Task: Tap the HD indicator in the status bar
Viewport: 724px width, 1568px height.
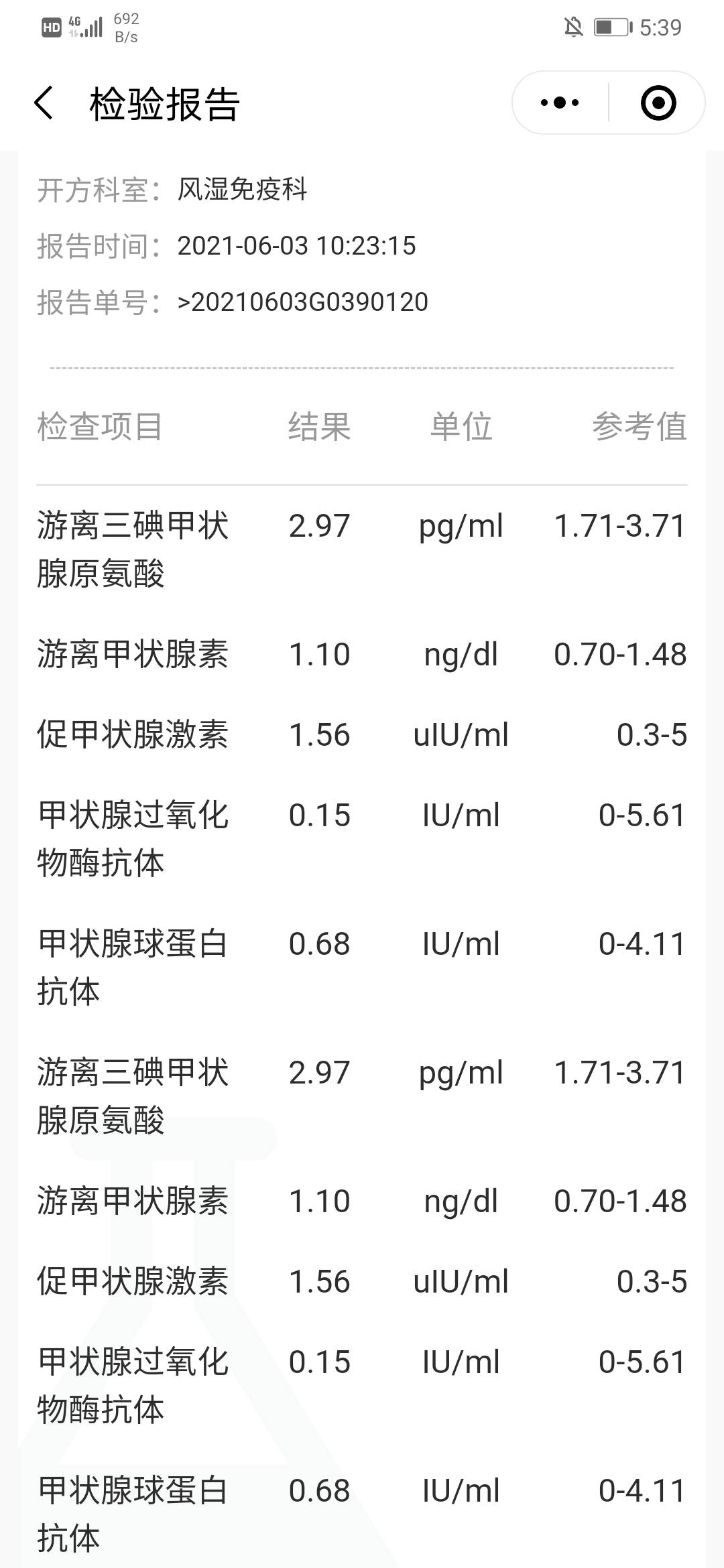Action: click(x=50, y=25)
